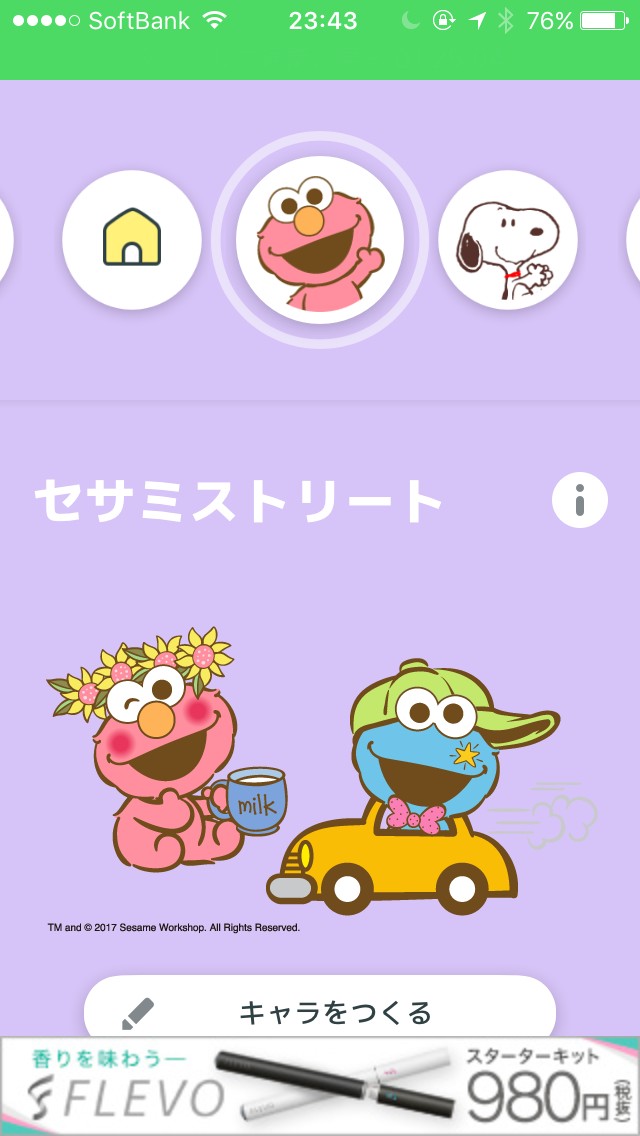Switch to the Snoopy character set

508,240
